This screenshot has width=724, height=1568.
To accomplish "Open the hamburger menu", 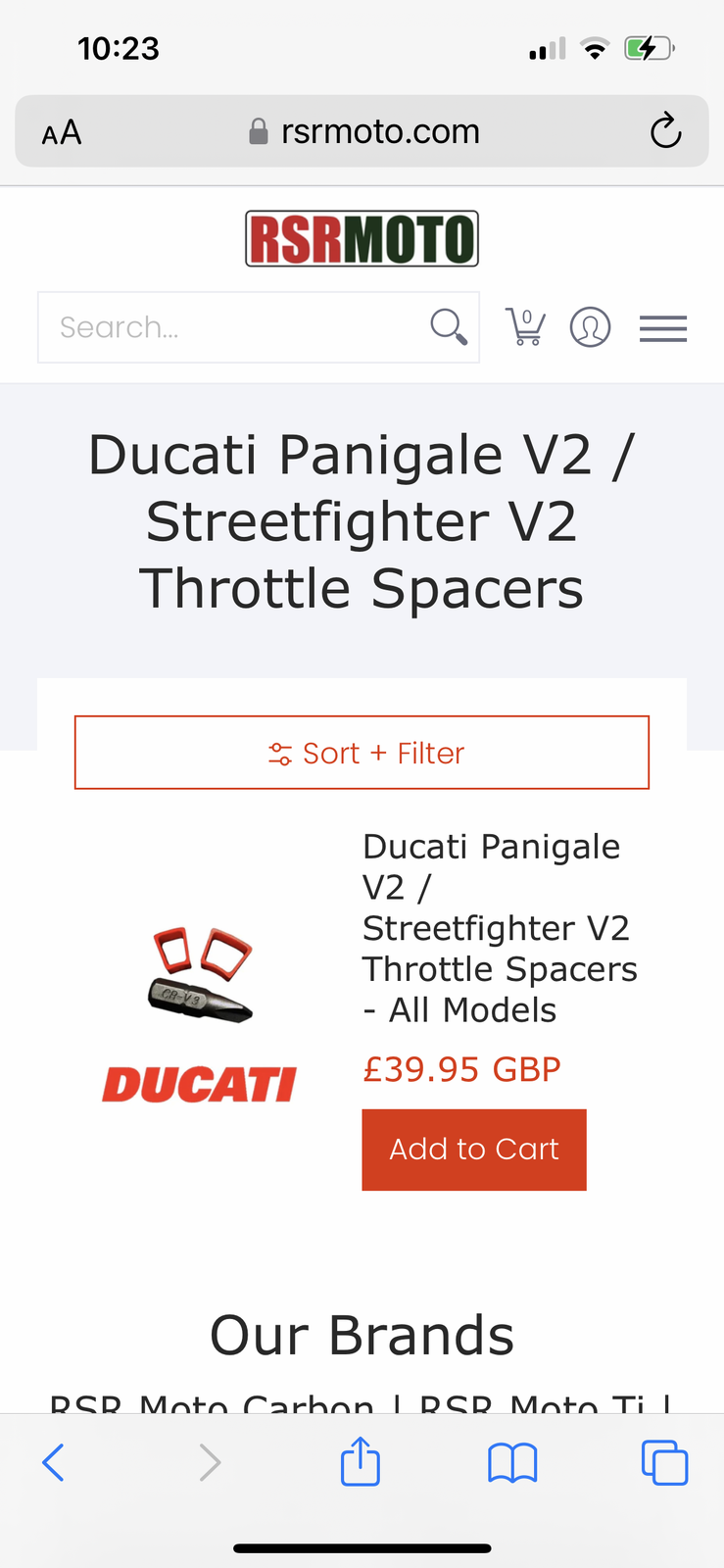I will pyautogui.click(x=663, y=328).
